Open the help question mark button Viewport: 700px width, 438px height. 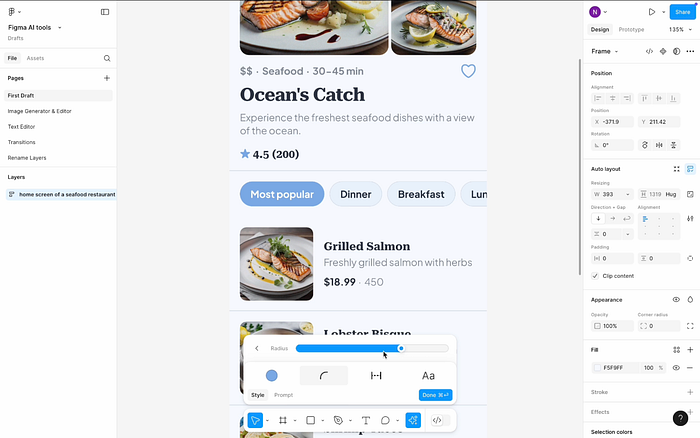click(680, 417)
